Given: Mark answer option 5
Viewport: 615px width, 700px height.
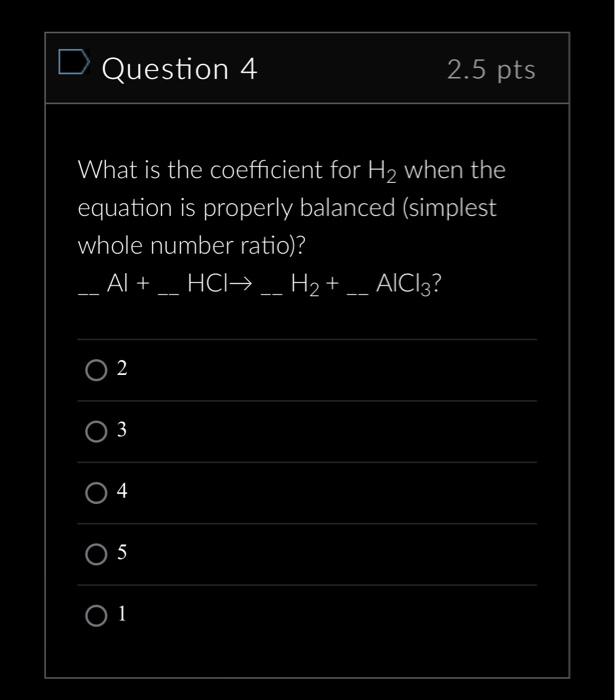Looking at the screenshot, I should (96, 554).
